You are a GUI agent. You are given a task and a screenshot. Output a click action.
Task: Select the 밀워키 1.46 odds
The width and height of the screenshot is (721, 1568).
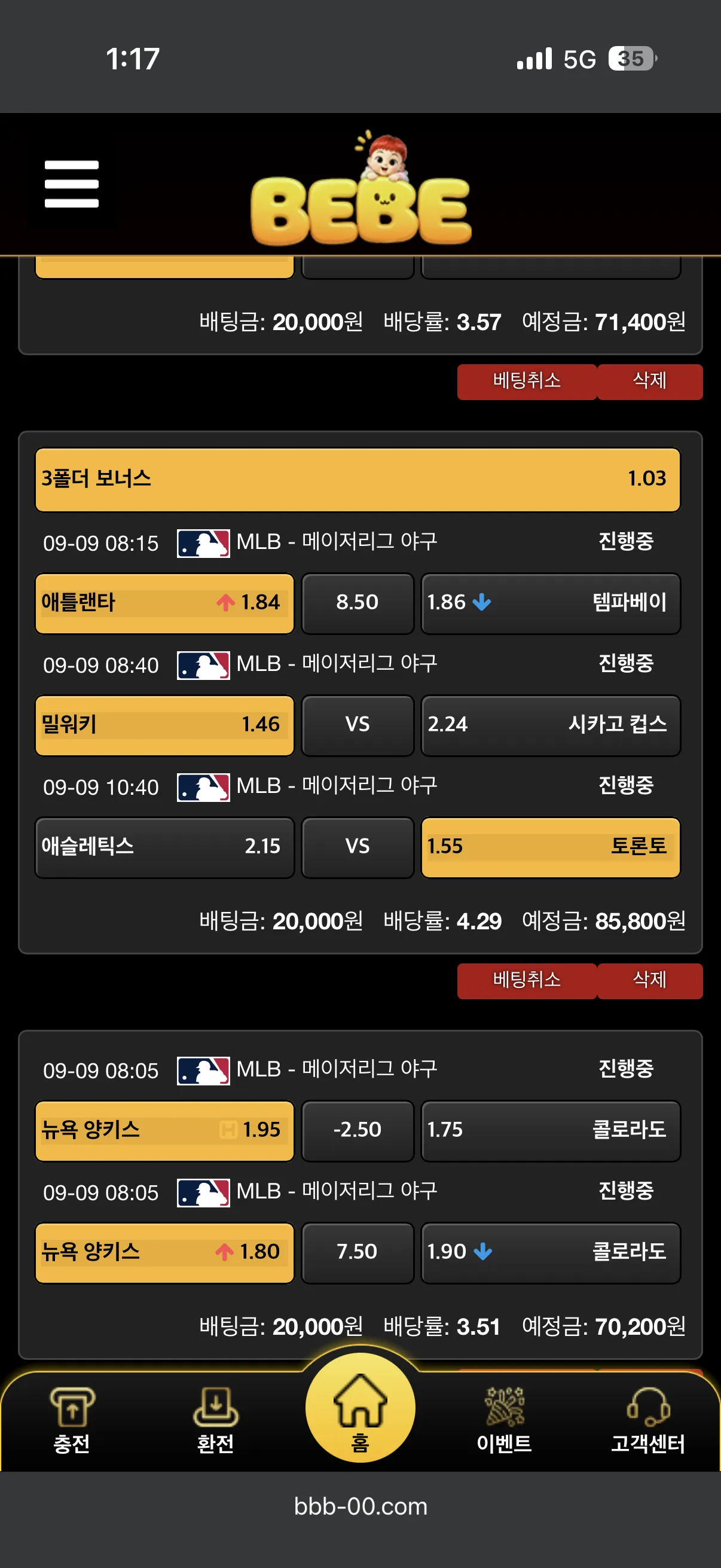click(x=164, y=725)
